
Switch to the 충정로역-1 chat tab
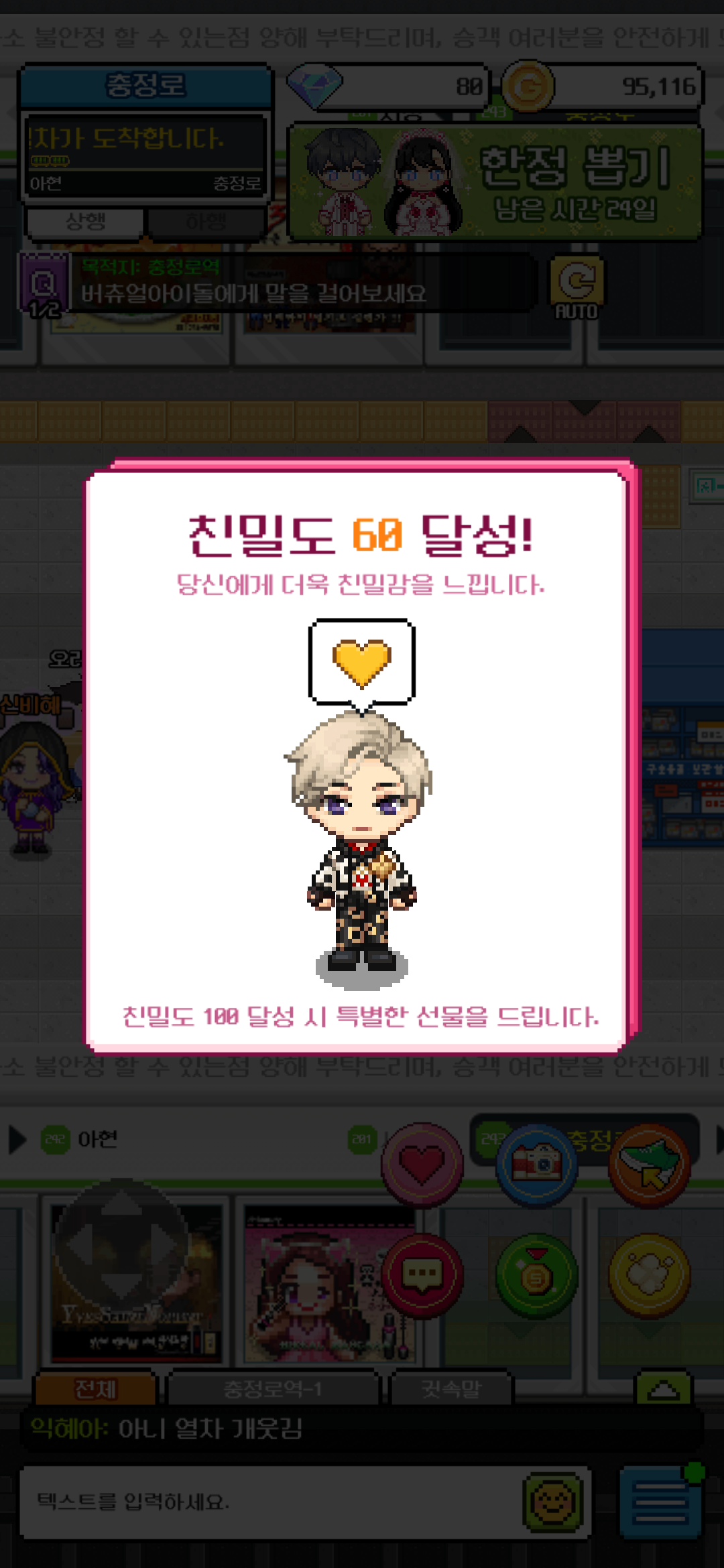pos(272,1389)
